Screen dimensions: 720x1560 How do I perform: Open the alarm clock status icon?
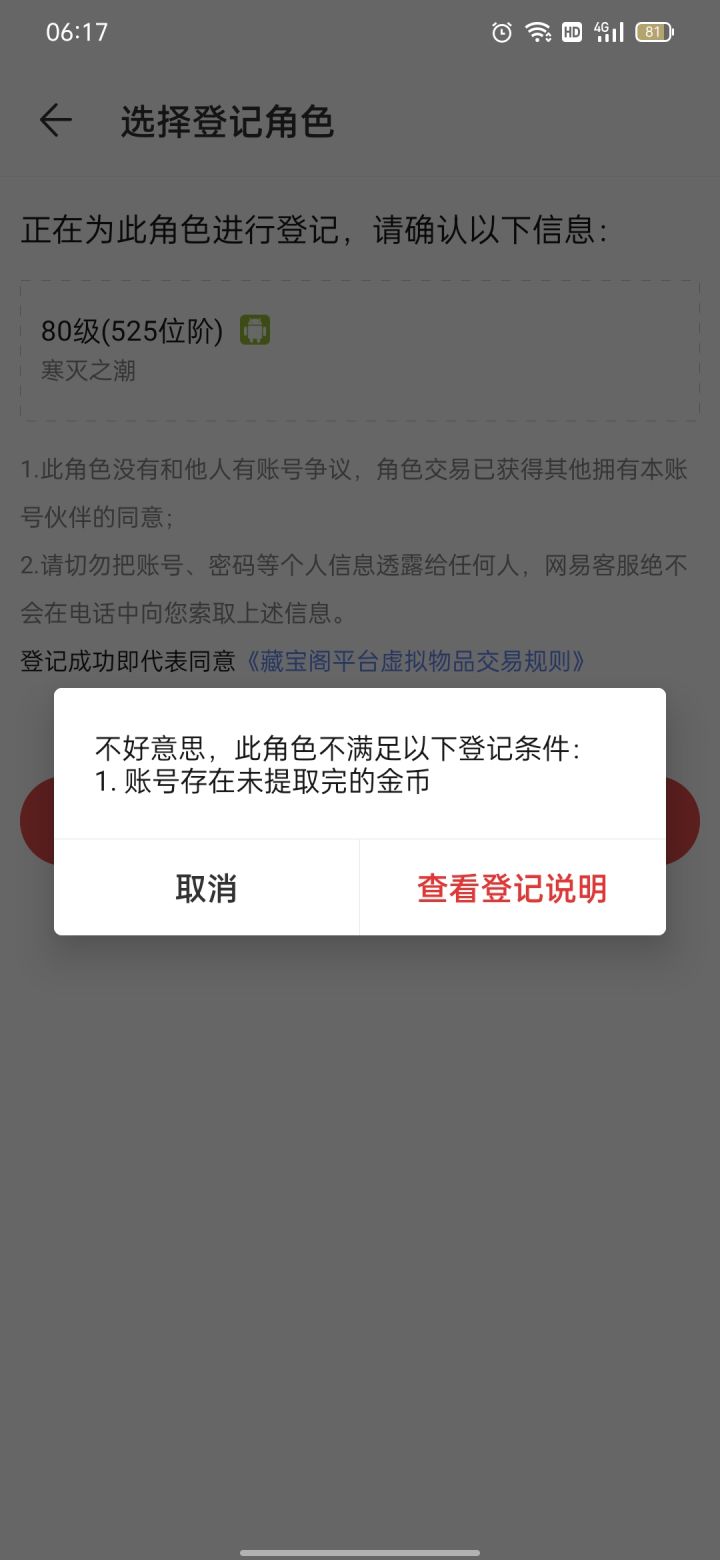(x=500, y=32)
